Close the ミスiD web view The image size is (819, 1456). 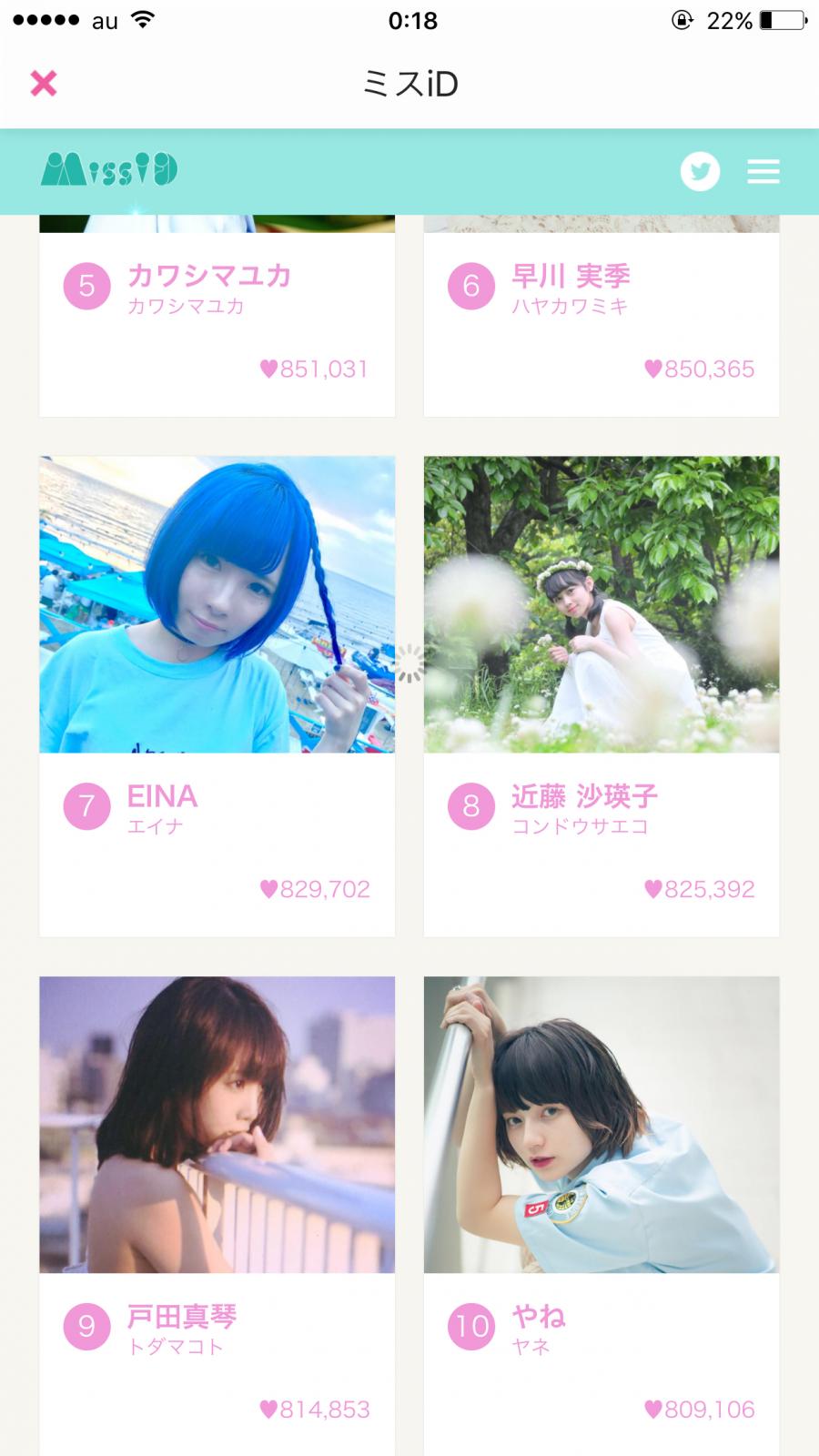click(x=43, y=84)
